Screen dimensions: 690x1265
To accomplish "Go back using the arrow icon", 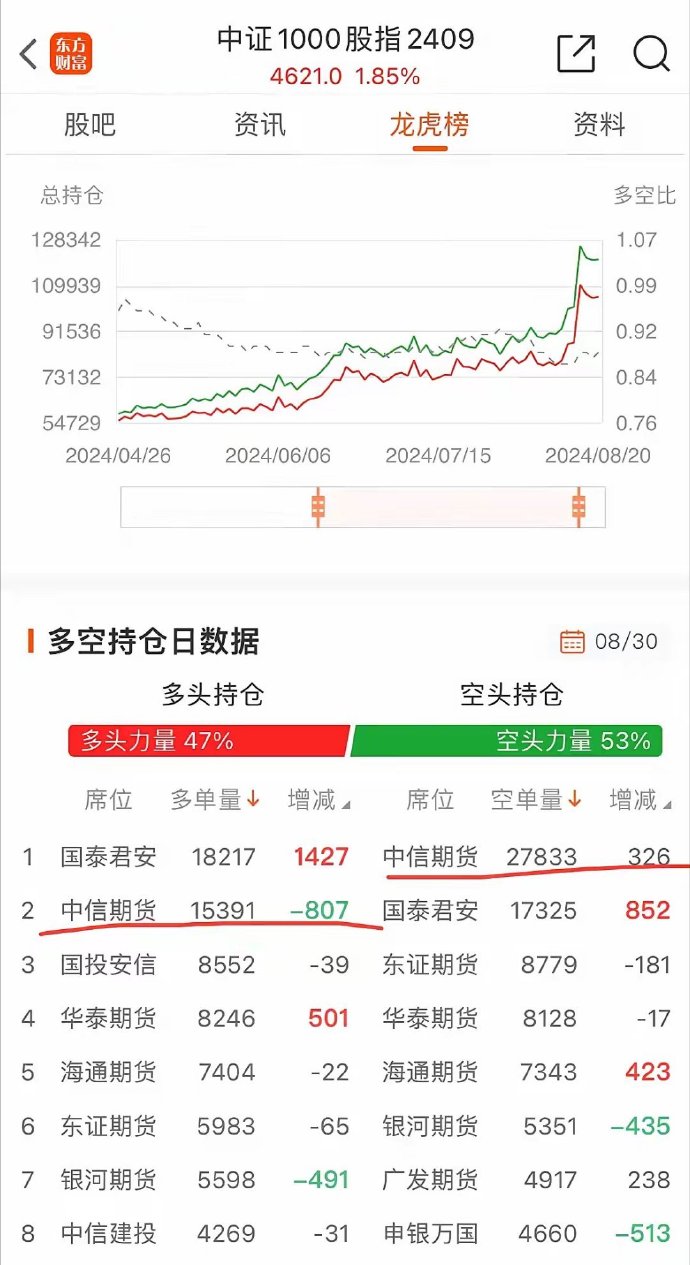I will point(28,54).
